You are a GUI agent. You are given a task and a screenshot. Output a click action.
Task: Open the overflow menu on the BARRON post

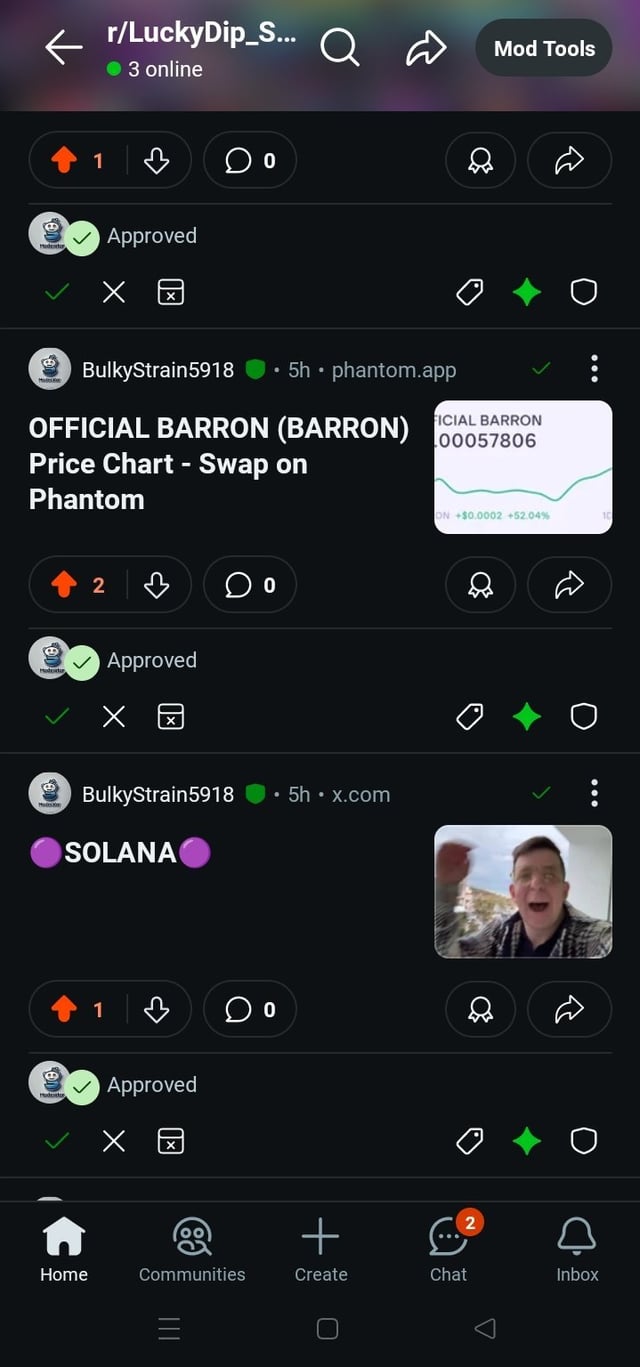[595, 370]
